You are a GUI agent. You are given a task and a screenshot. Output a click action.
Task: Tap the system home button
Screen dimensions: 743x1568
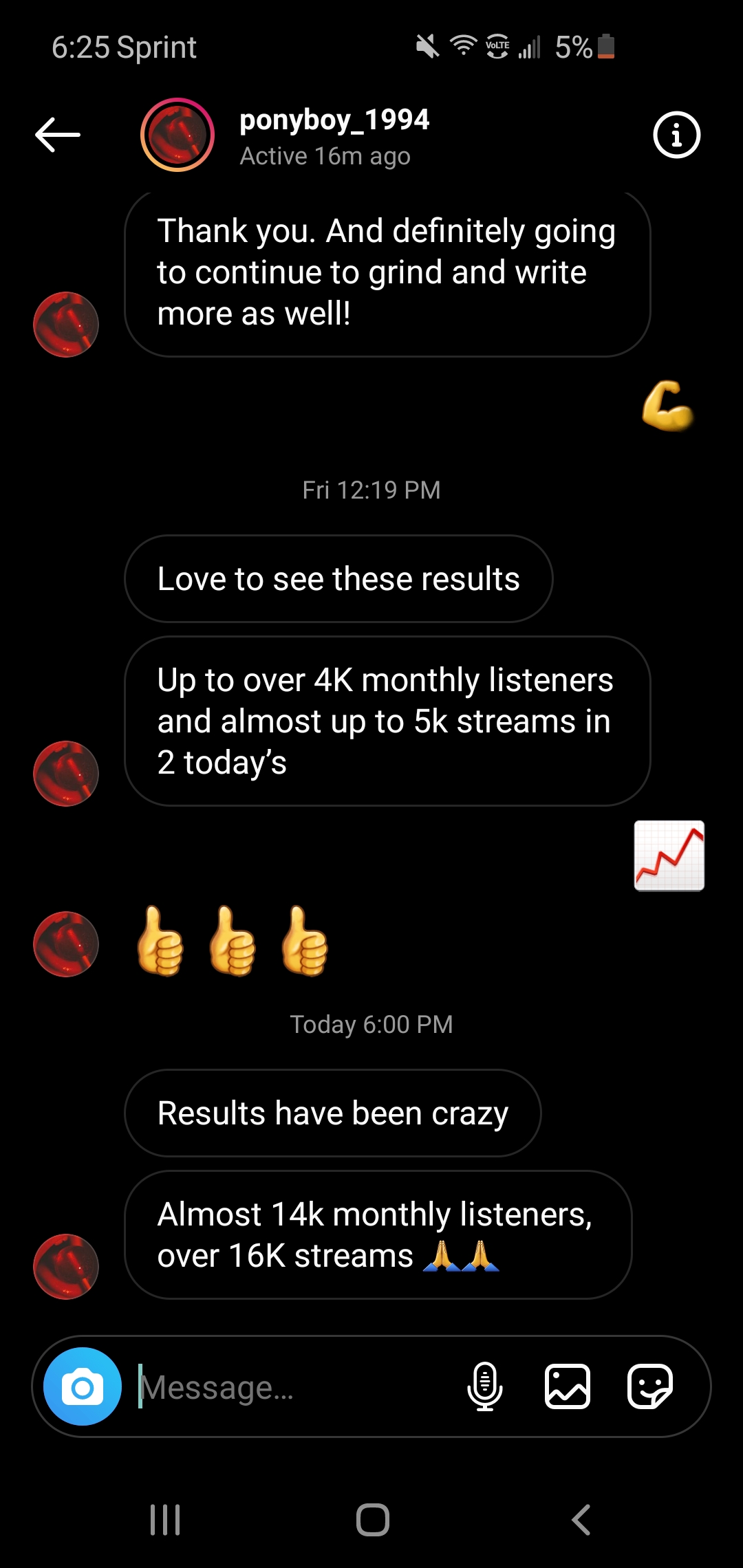pyautogui.click(x=373, y=1520)
